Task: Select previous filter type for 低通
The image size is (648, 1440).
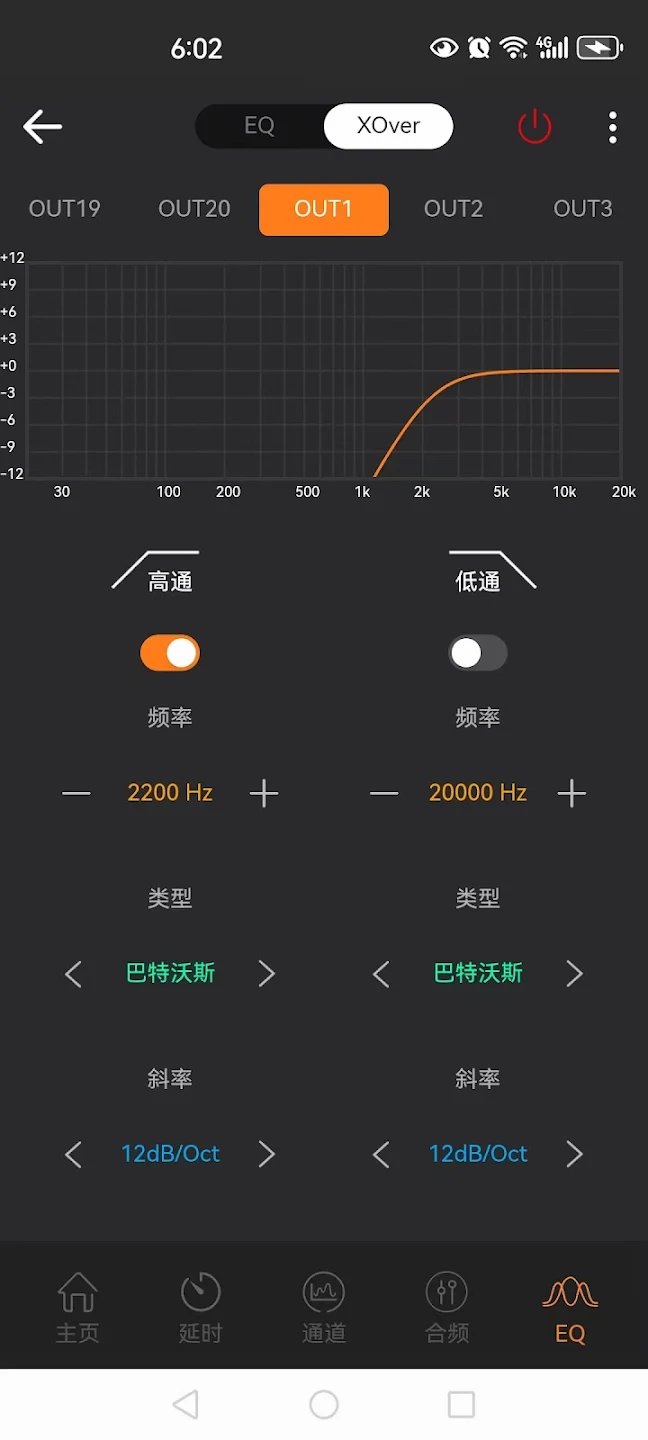Action: pyautogui.click(x=381, y=974)
